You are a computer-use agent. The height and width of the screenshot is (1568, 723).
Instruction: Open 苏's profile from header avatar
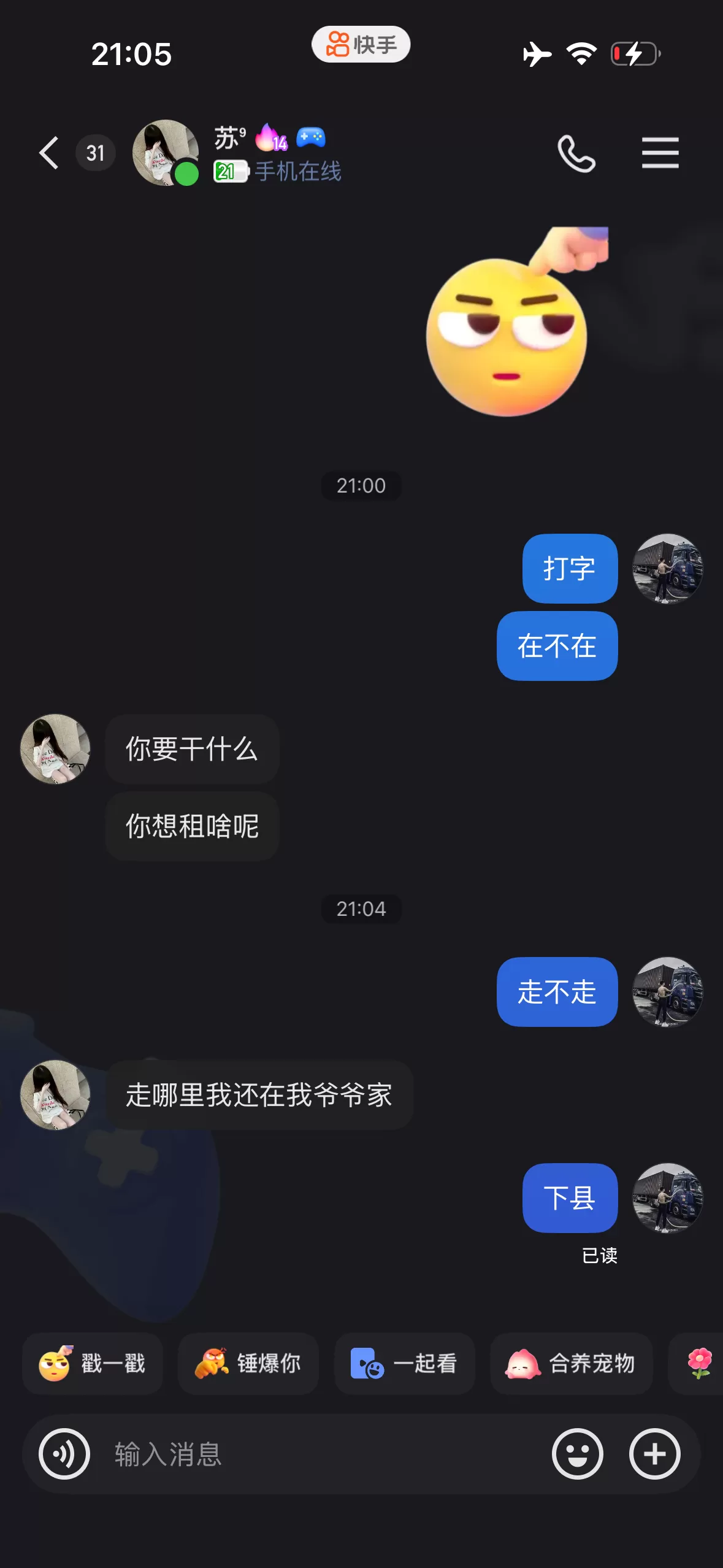click(166, 153)
